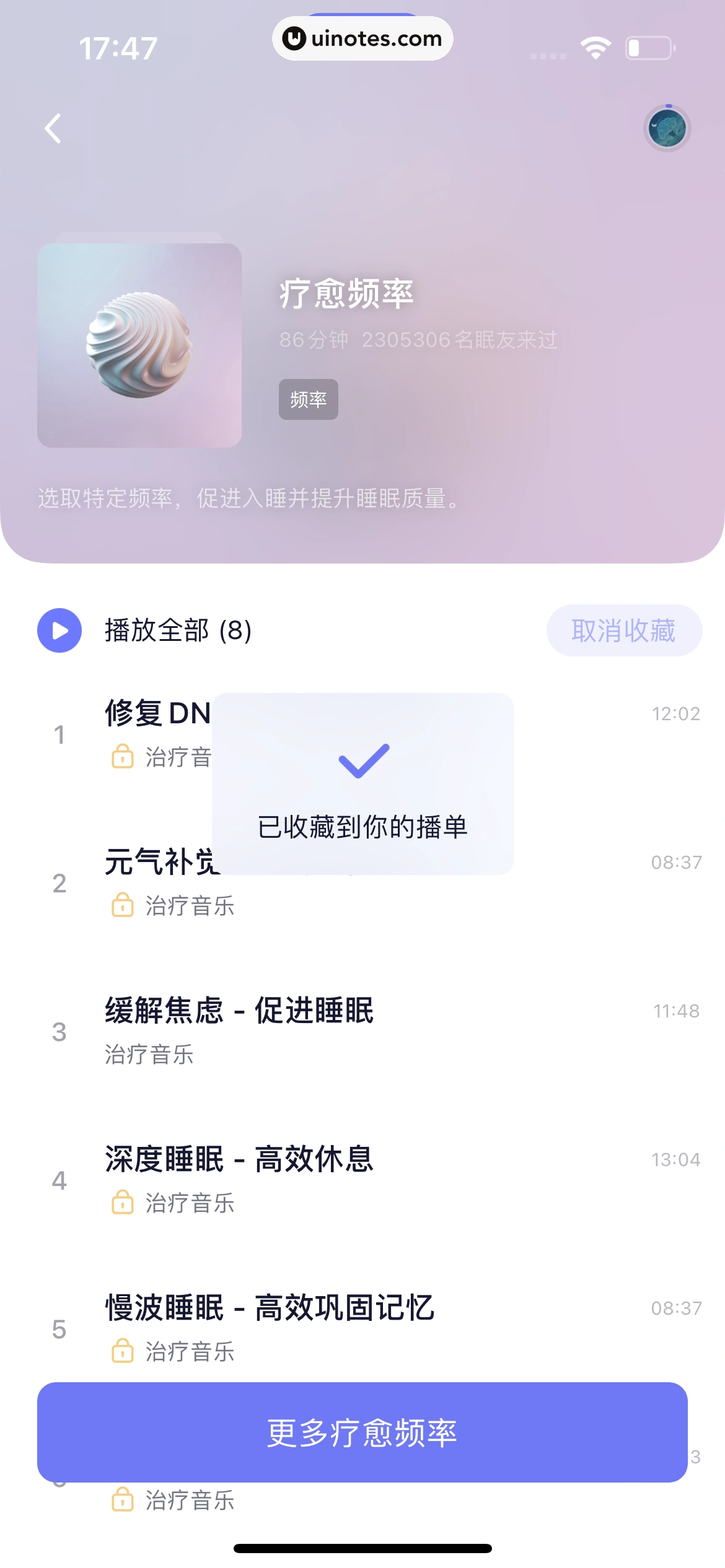Tap the back arrow to return
Image resolution: width=725 pixels, height=1568 pixels.
pos(52,129)
